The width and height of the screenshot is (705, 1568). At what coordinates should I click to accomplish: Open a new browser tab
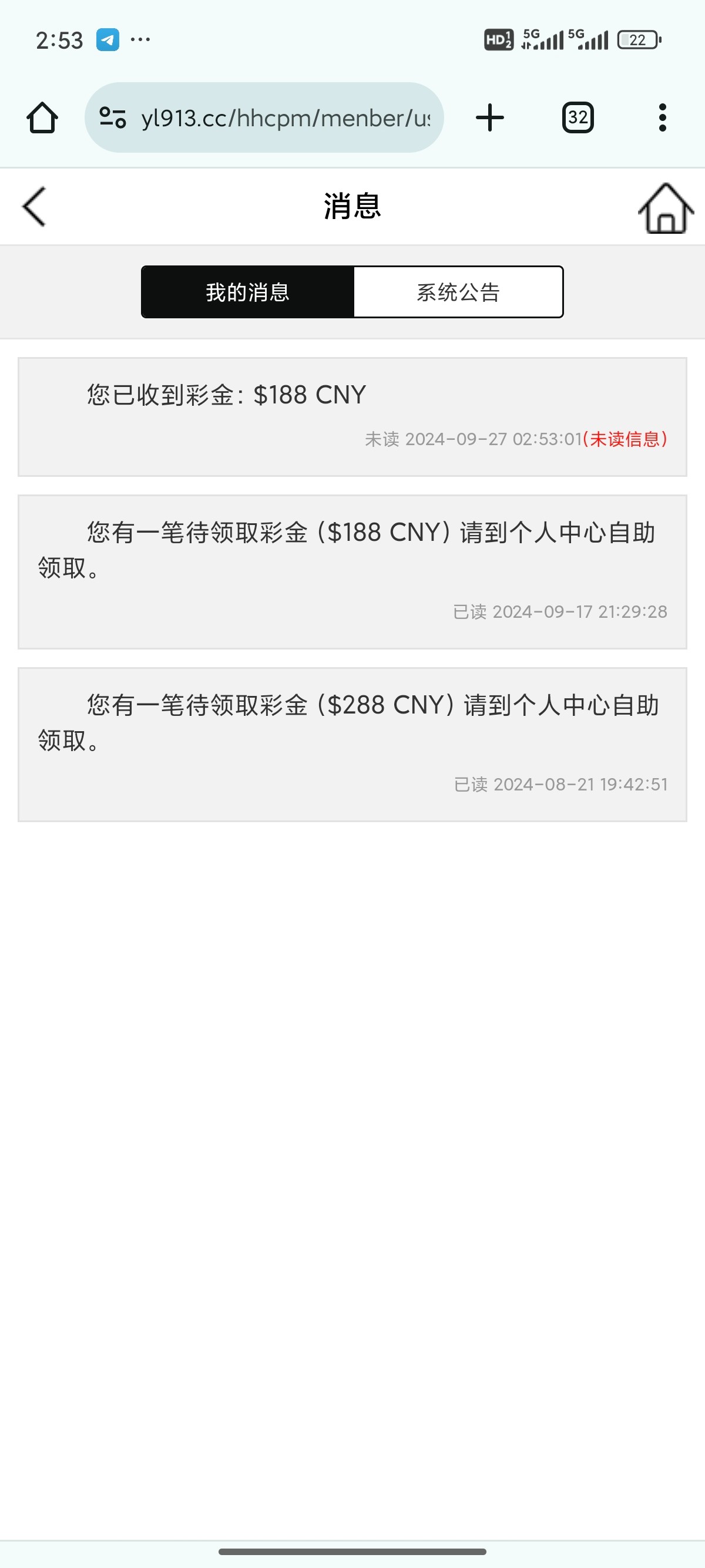pos(489,117)
